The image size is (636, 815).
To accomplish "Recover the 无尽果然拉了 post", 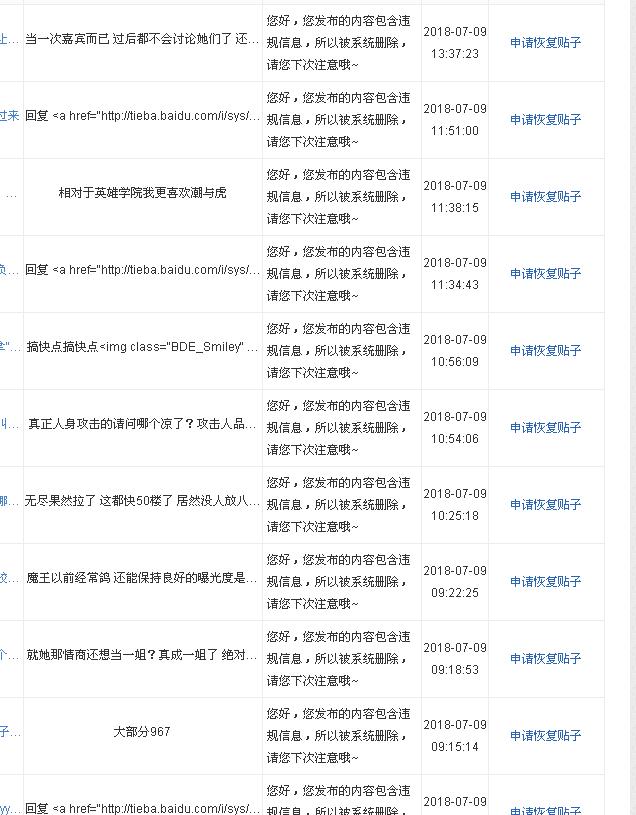I will point(545,505).
